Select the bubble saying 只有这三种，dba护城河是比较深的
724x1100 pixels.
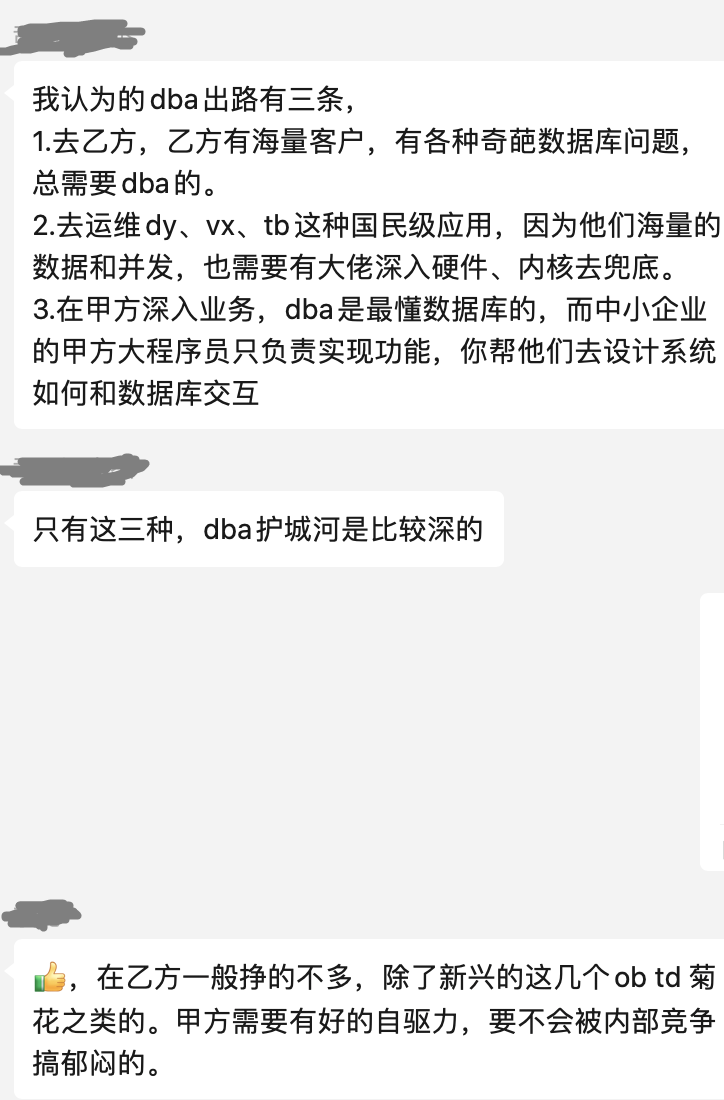(x=260, y=529)
